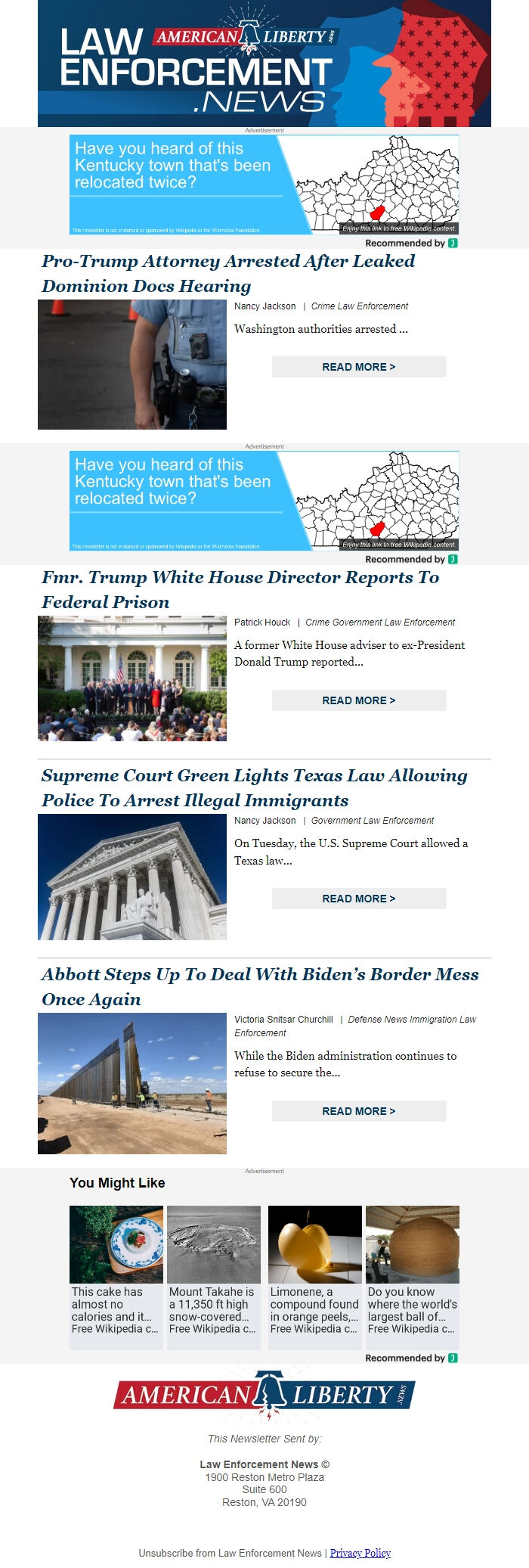Unsubscribe from Law Enforcement News
The image size is (529, 1568).
coord(230,1553)
